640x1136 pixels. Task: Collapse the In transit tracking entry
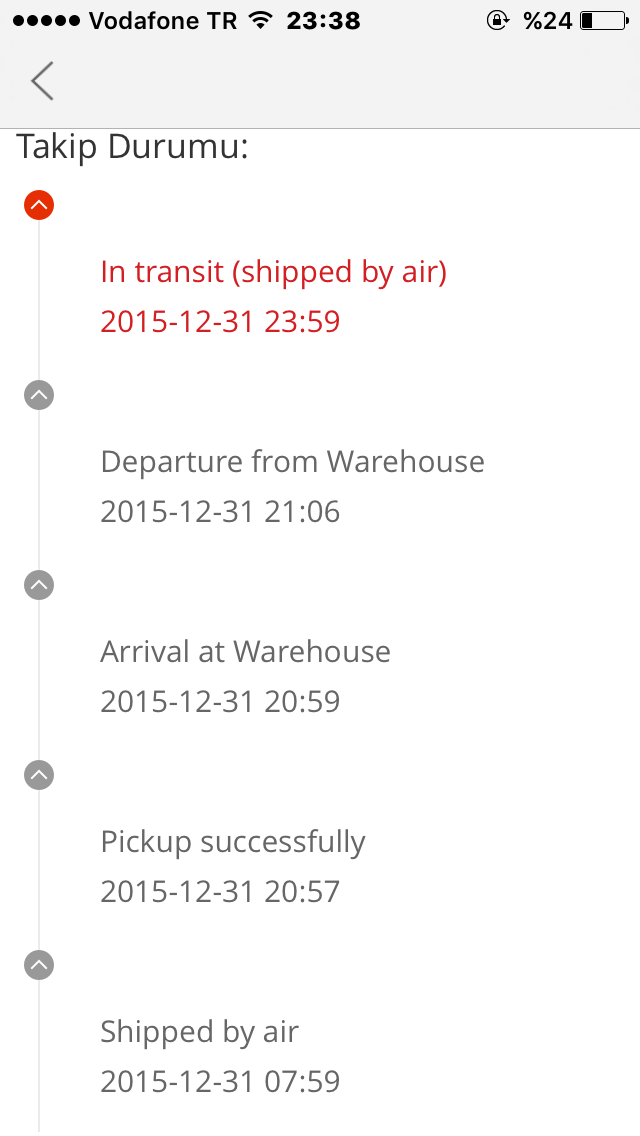39,205
